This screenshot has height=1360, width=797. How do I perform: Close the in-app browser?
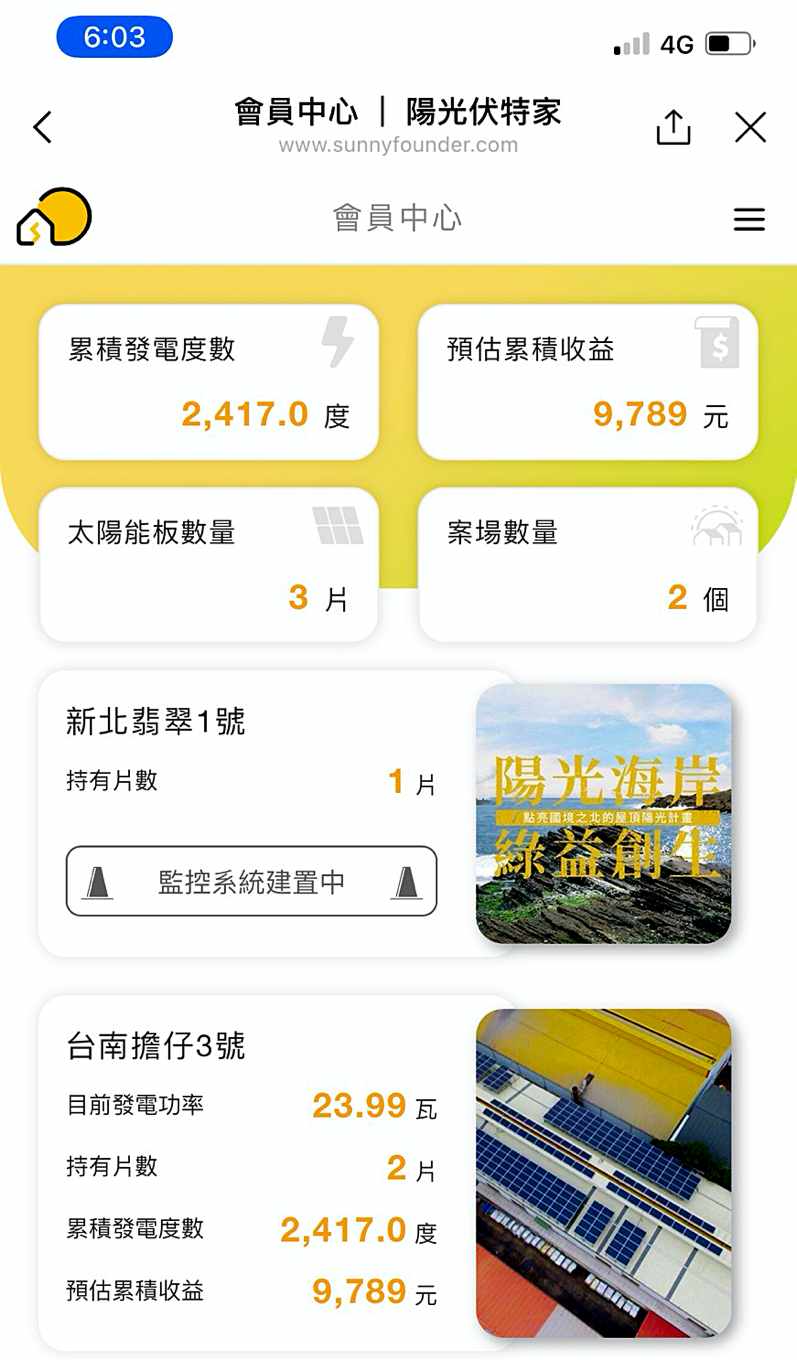[x=750, y=127]
